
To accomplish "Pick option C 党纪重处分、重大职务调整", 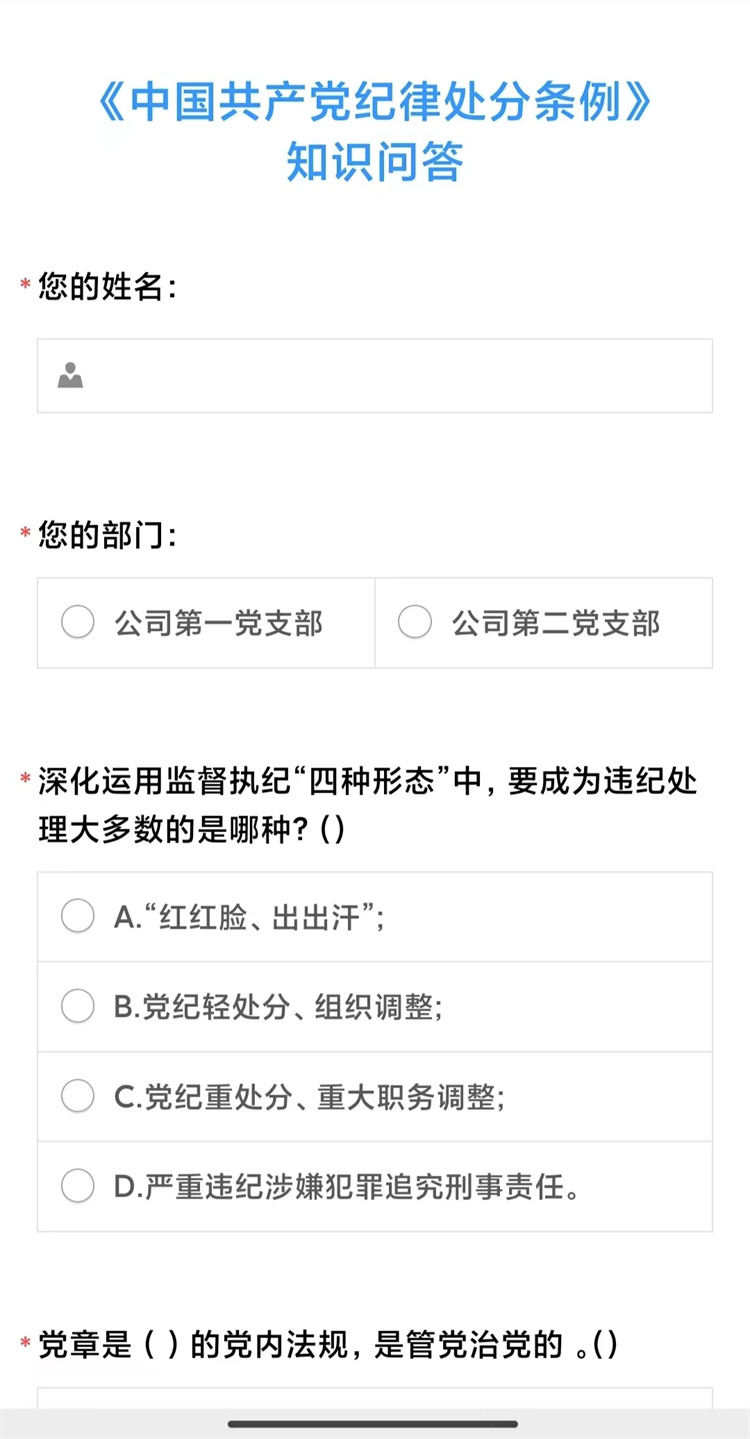I will point(77,1096).
